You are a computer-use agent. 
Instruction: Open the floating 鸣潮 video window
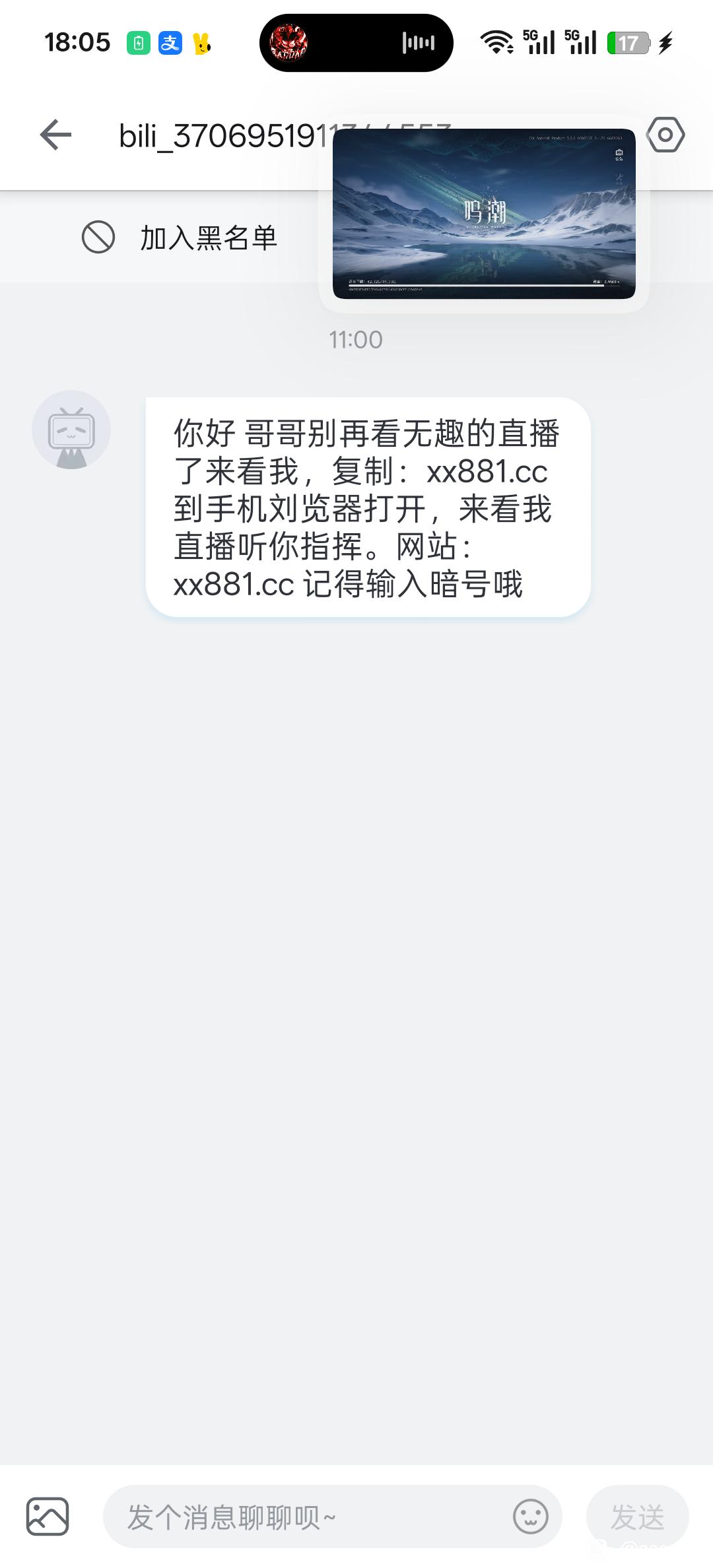coord(484,214)
